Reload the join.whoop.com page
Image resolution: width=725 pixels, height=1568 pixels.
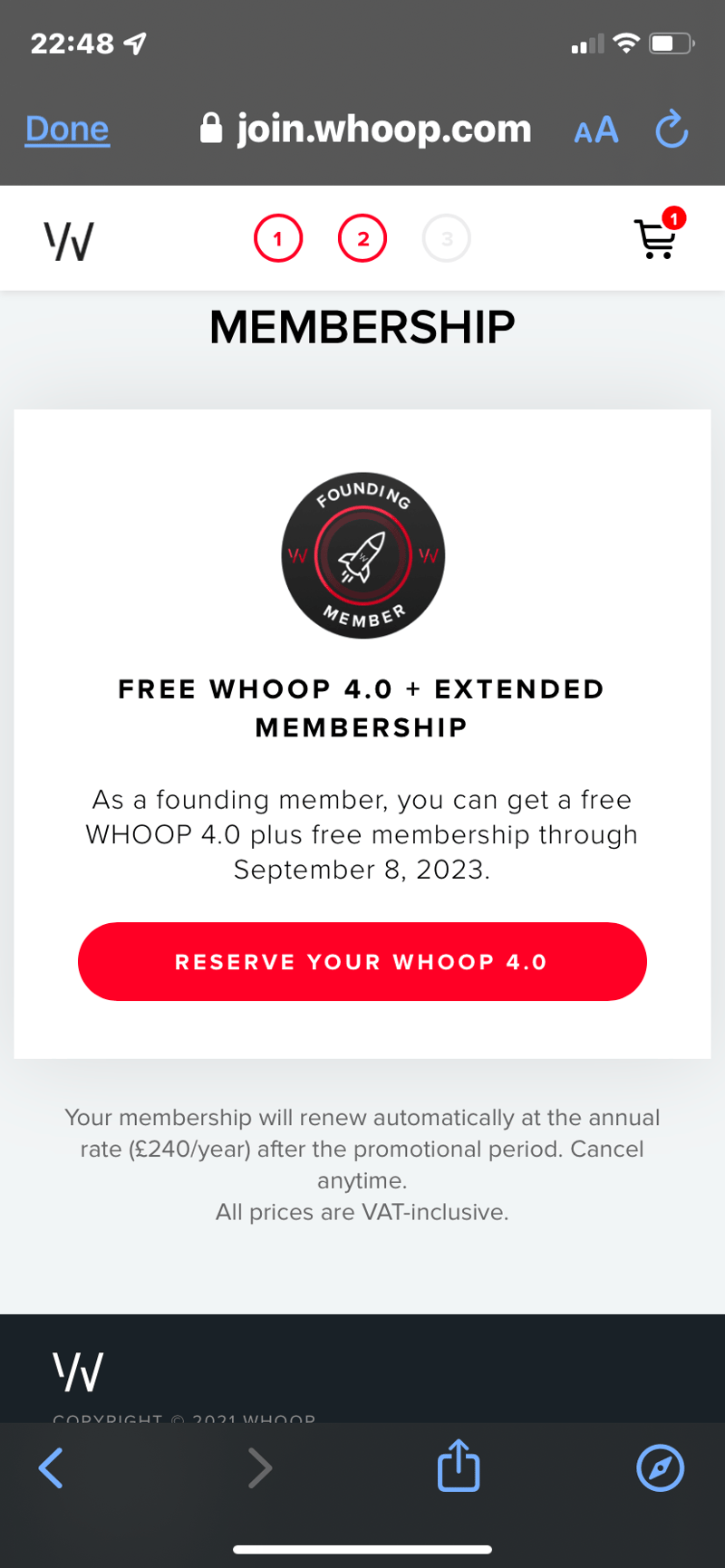[672, 130]
